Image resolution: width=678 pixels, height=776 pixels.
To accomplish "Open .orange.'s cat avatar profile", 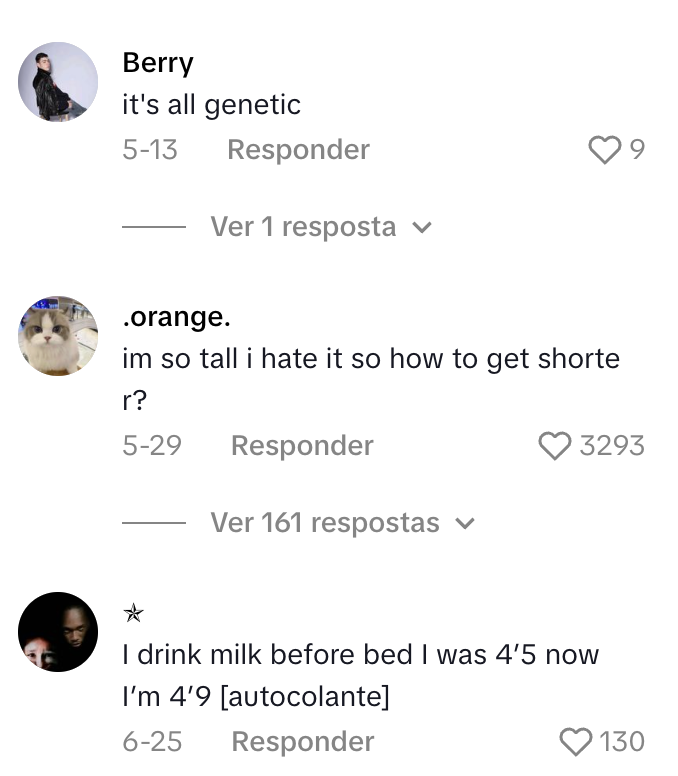I will pyautogui.click(x=58, y=336).
